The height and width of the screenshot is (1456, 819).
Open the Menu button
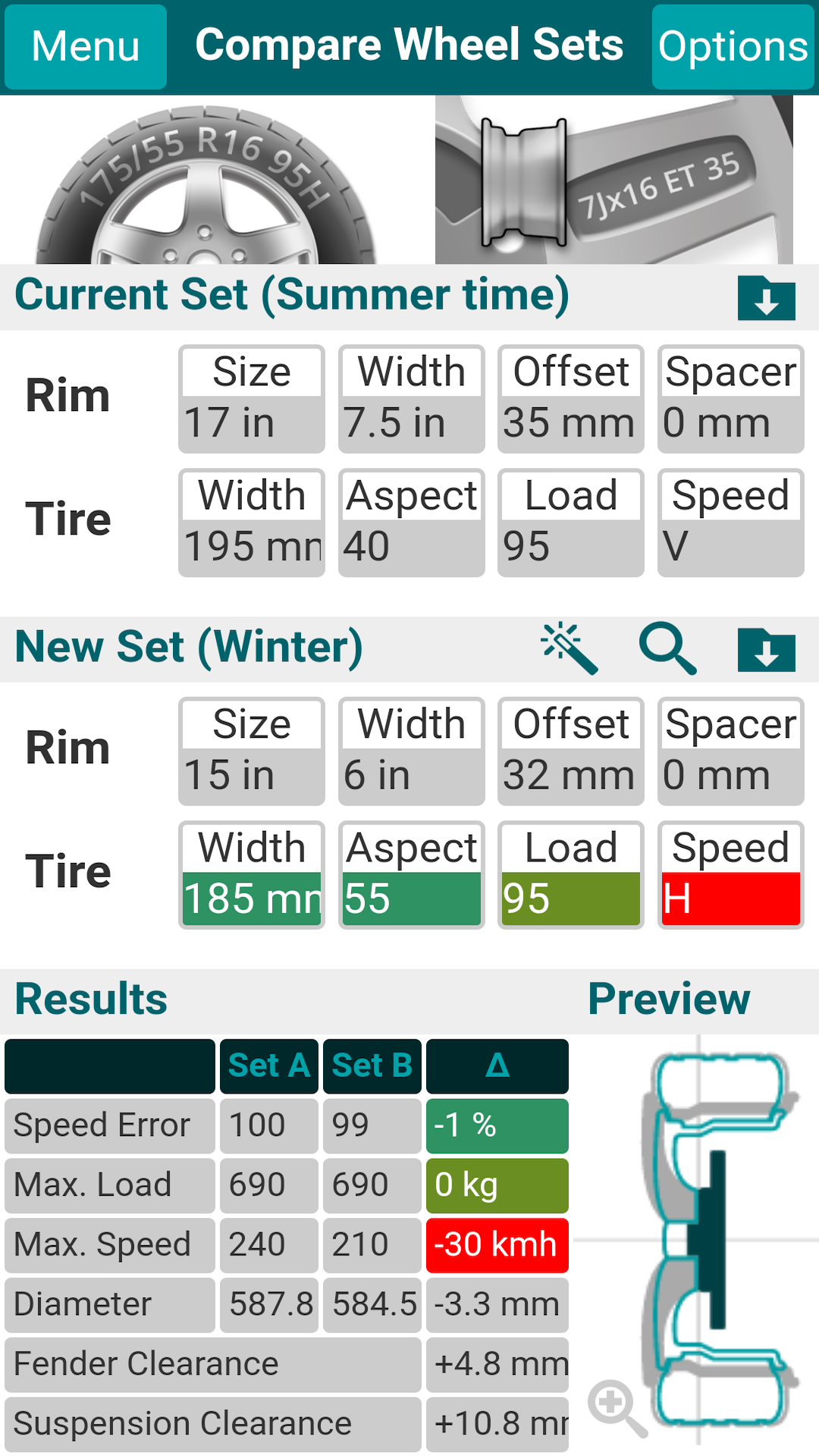pos(85,47)
